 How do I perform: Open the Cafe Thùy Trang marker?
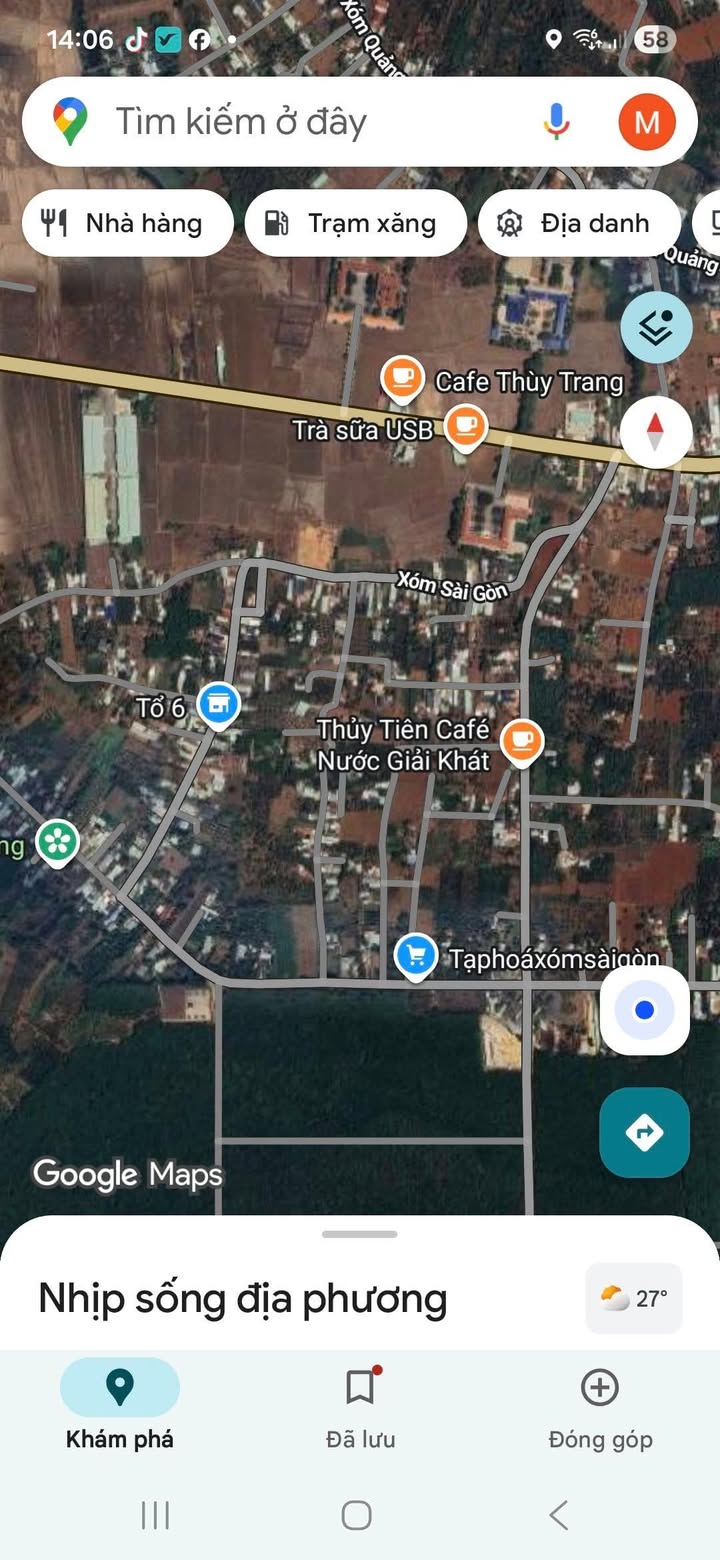click(402, 379)
